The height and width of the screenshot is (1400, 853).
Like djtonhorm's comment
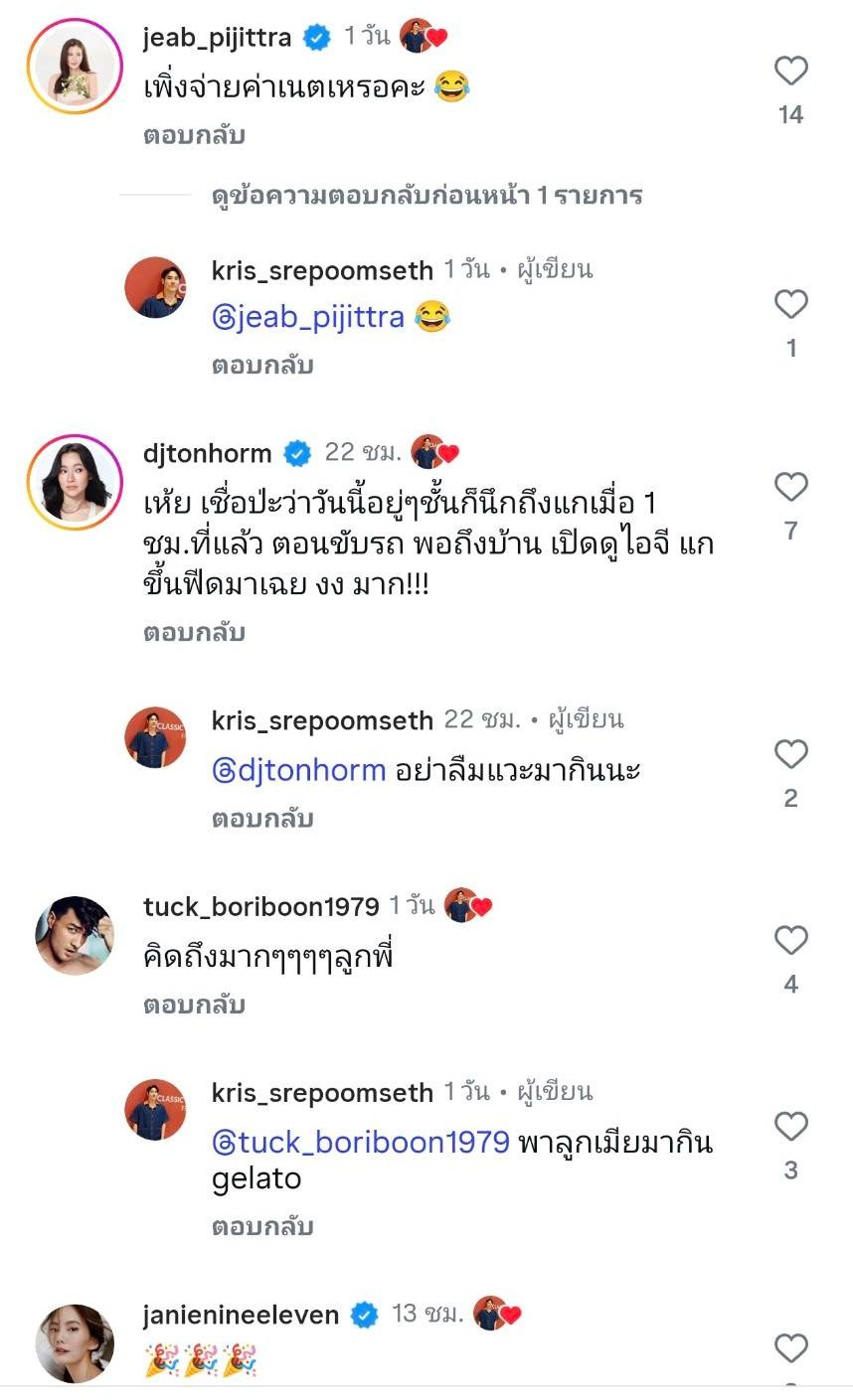[790, 487]
